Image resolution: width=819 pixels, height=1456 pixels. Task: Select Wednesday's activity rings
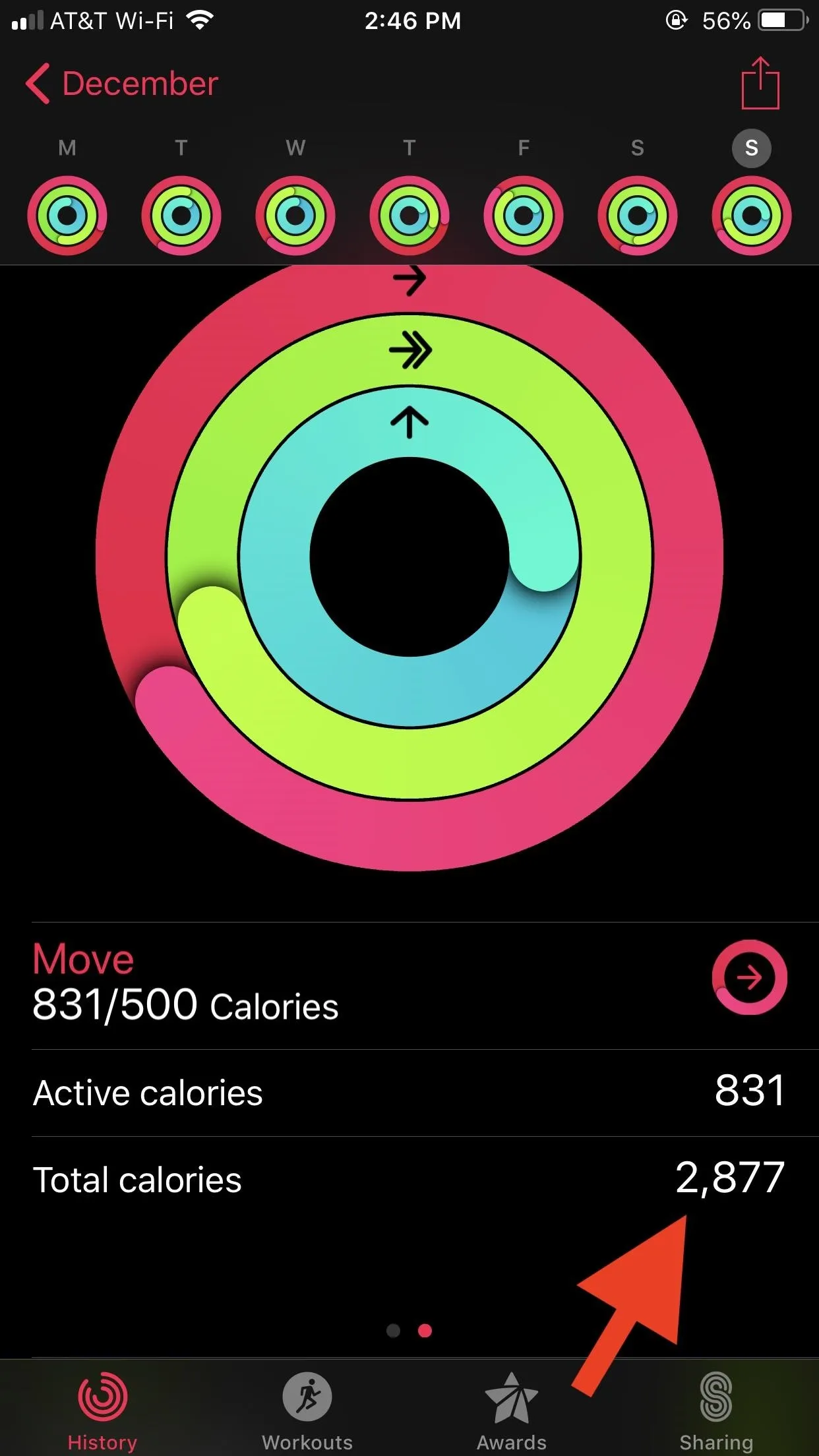295,216
